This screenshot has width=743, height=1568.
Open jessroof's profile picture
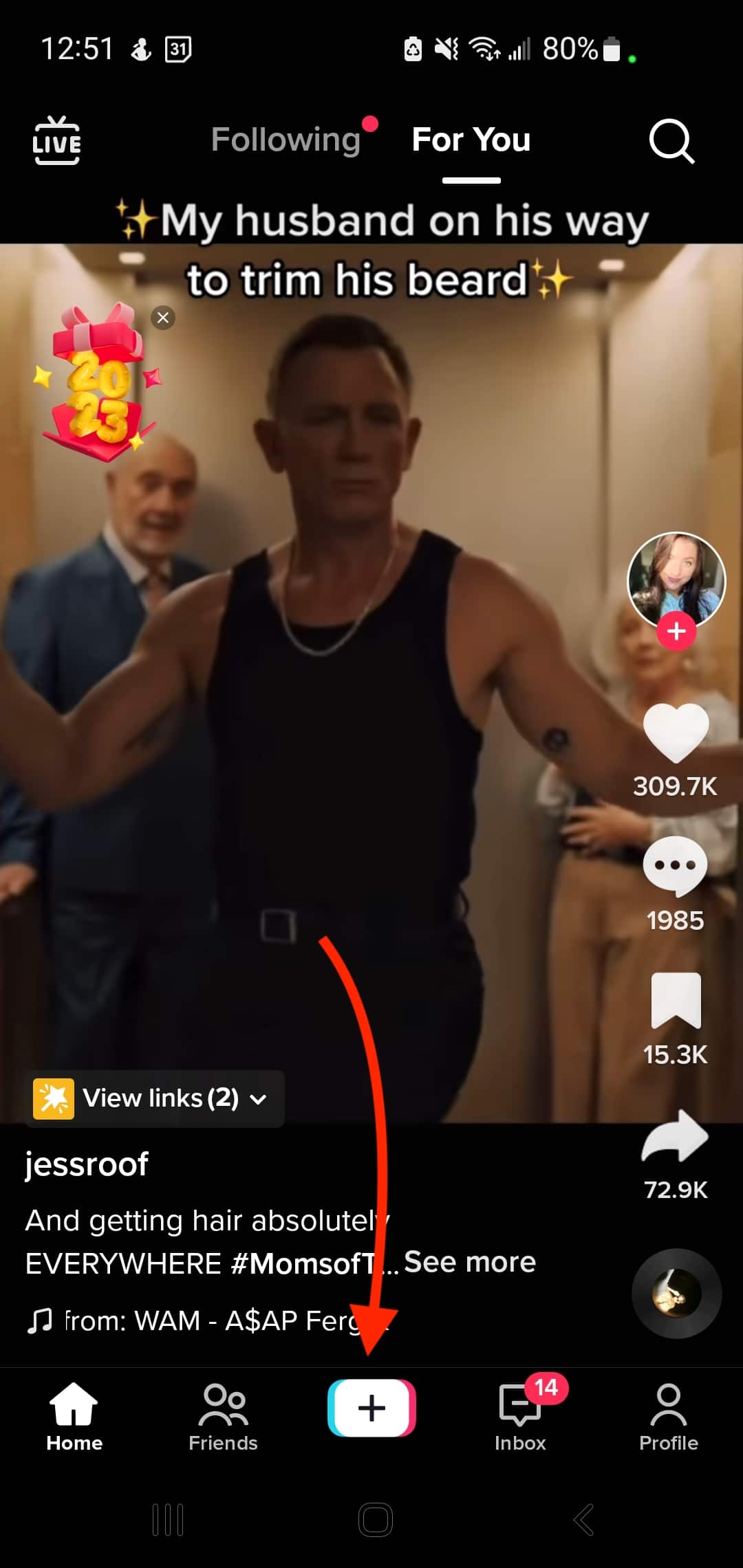[676, 576]
